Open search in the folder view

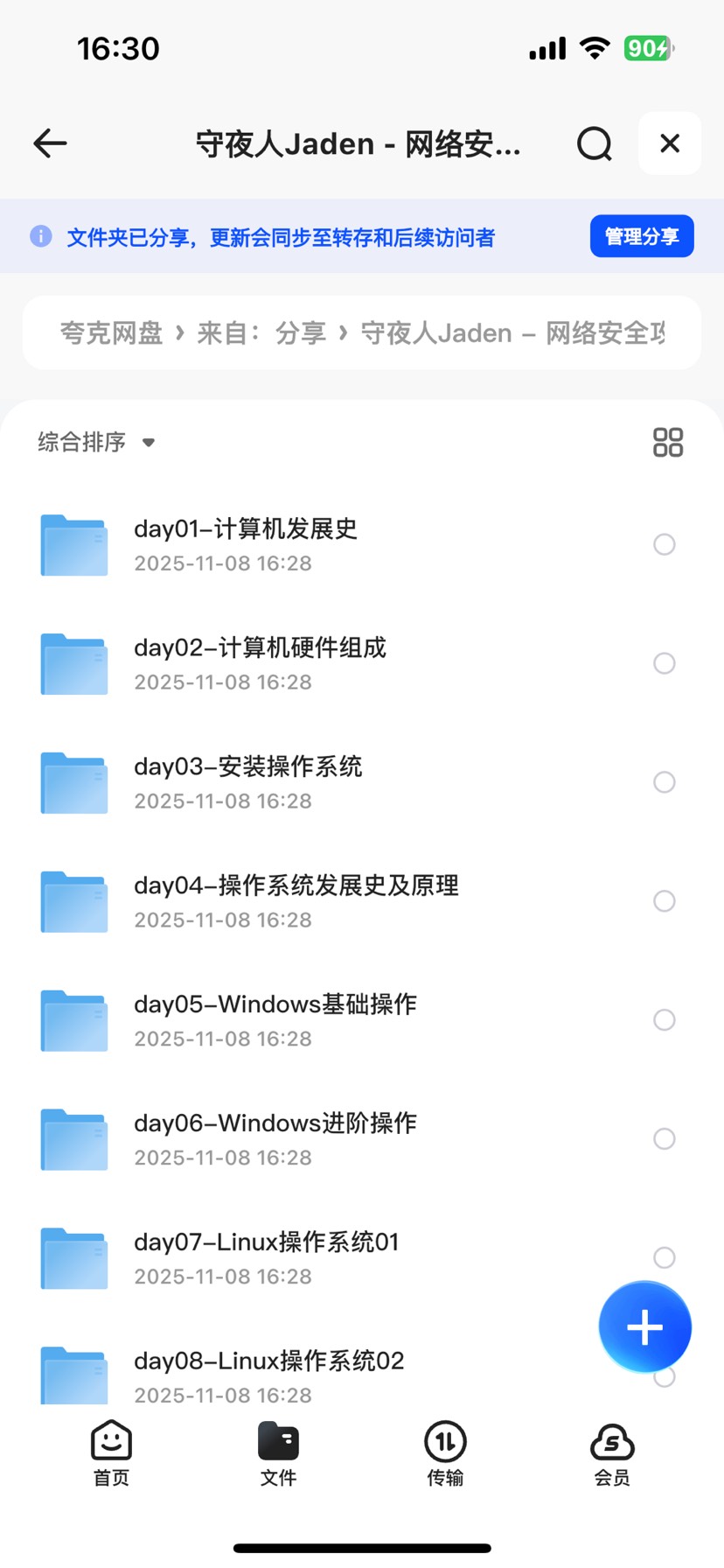point(594,143)
